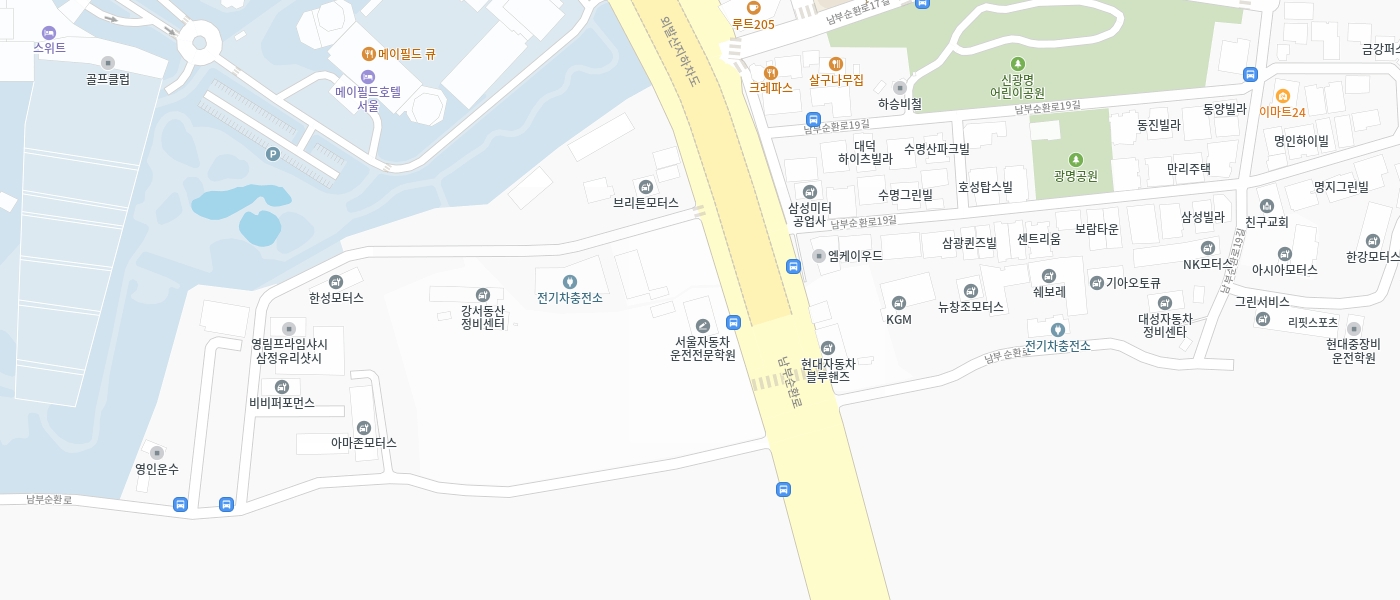Open the 현대자동차 블루핸즈 marker
Screen dimensions: 1400x600
tap(828, 347)
